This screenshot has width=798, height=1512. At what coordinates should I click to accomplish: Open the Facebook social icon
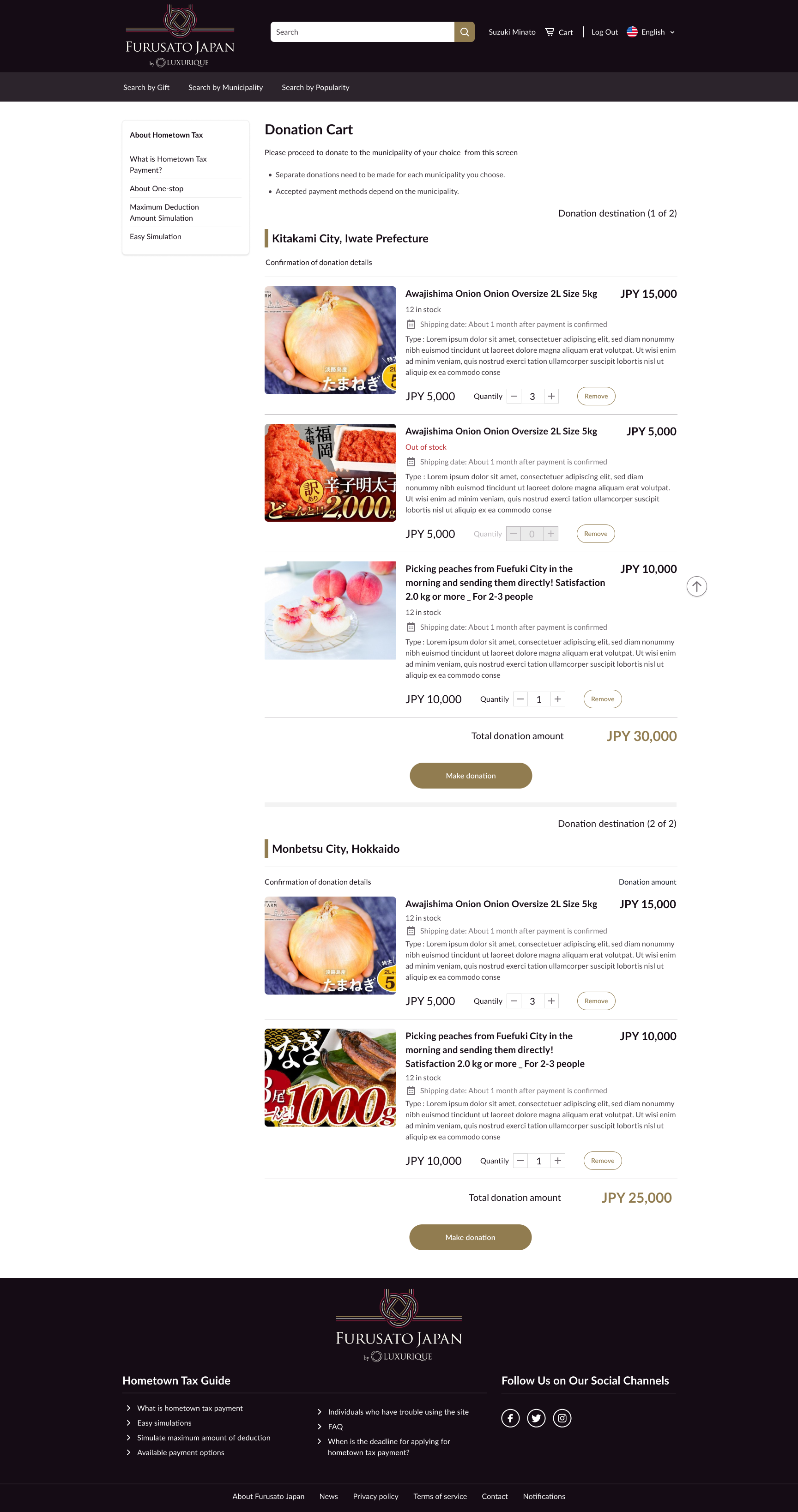(x=510, y=1418)
